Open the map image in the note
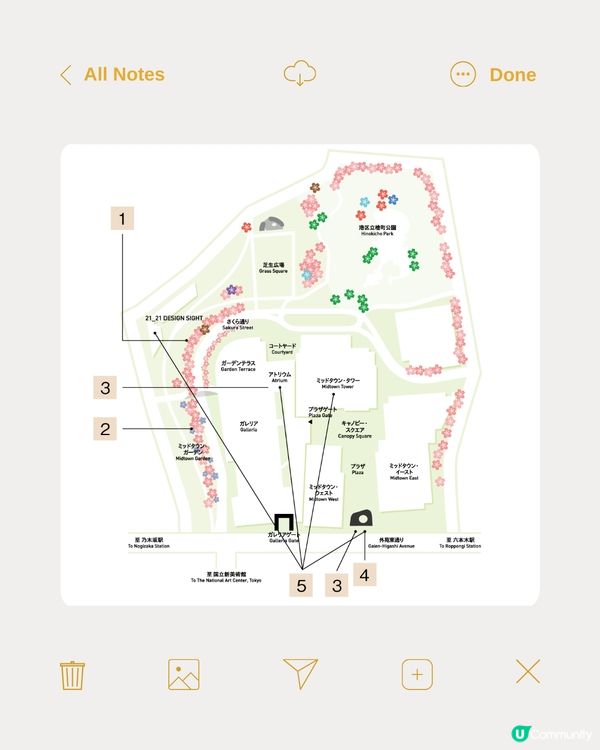Image resolution: width=600 pixels, height=750 pixels. (300, 375)
